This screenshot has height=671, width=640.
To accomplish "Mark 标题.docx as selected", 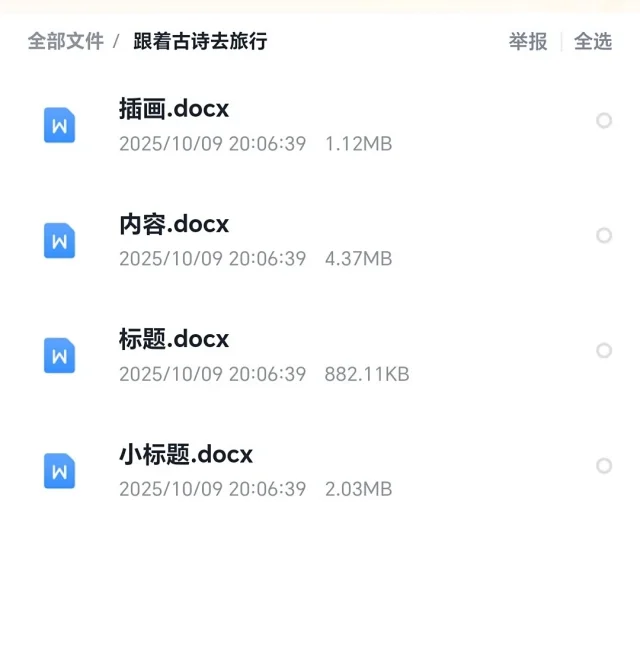I will point(604,351).
